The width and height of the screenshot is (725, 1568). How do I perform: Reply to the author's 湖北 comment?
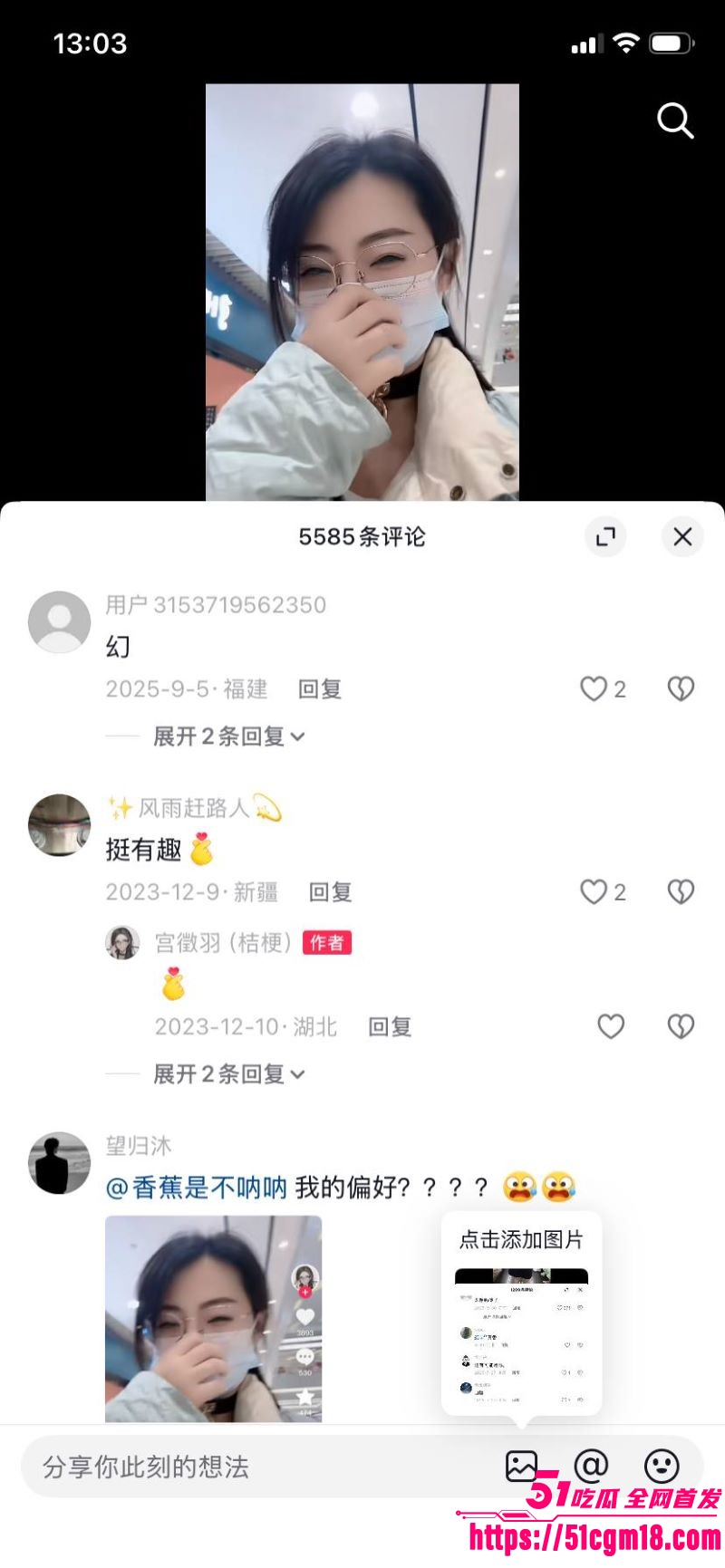tap(390, 1026)
